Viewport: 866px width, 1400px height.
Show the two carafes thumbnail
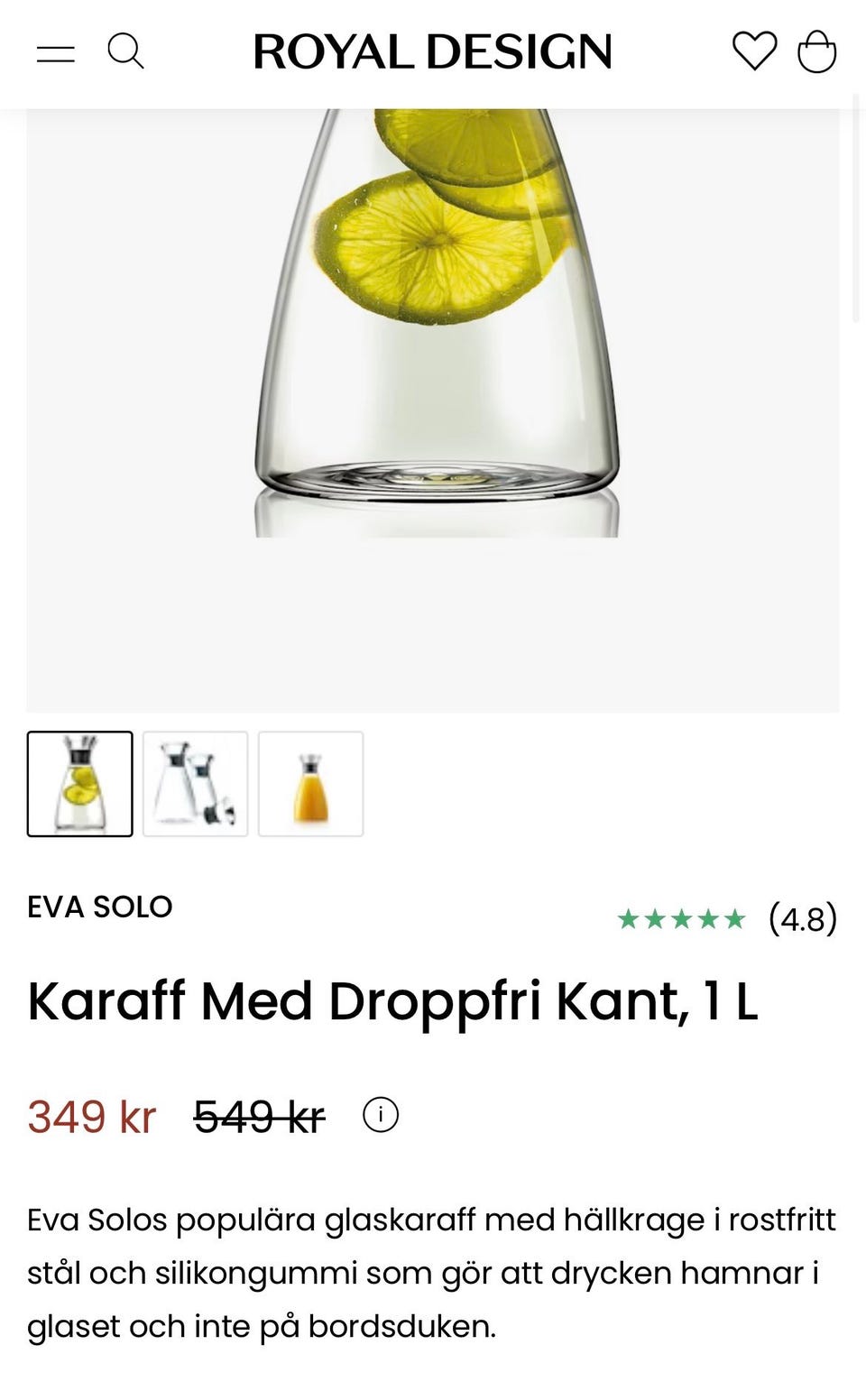[196, 784]
